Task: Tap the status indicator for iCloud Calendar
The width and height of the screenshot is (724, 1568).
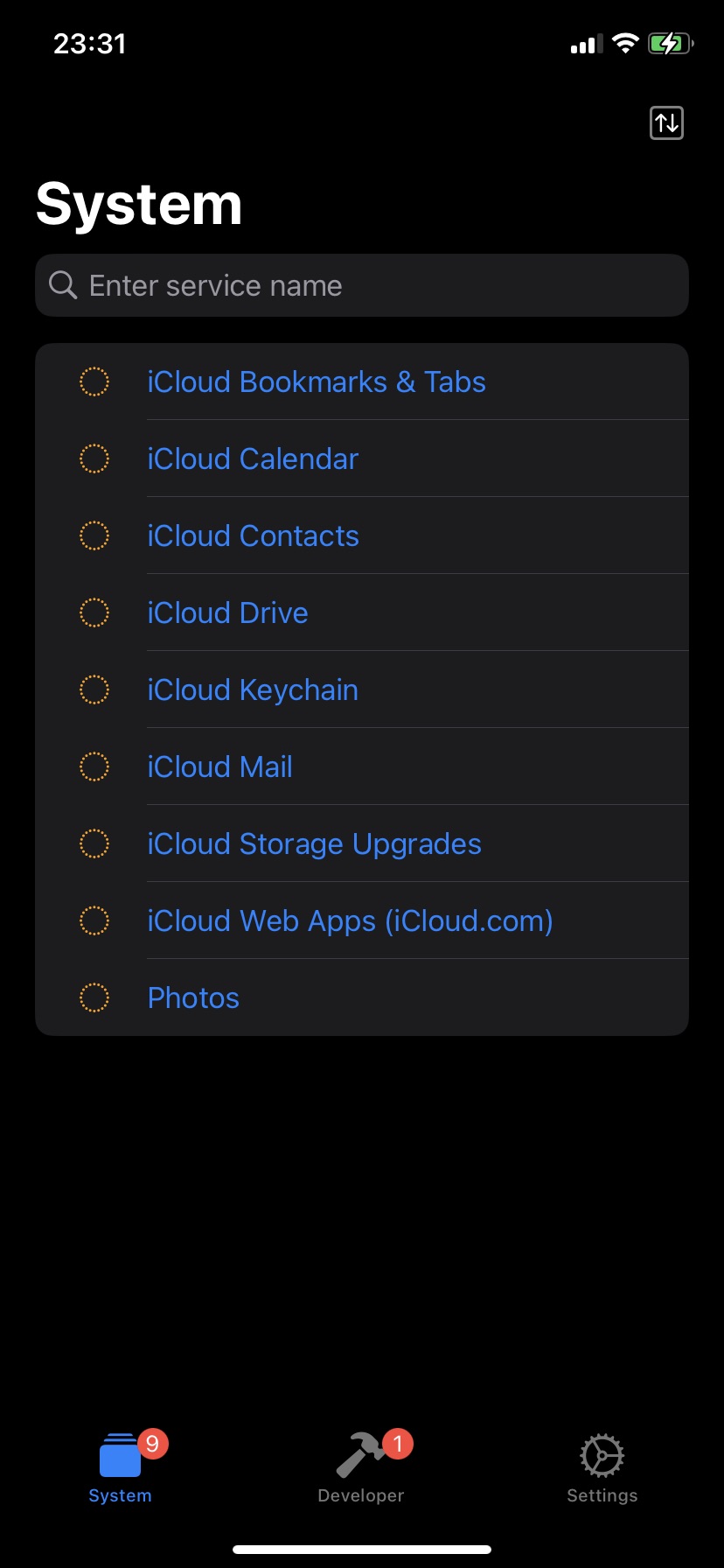Action: 94,458
